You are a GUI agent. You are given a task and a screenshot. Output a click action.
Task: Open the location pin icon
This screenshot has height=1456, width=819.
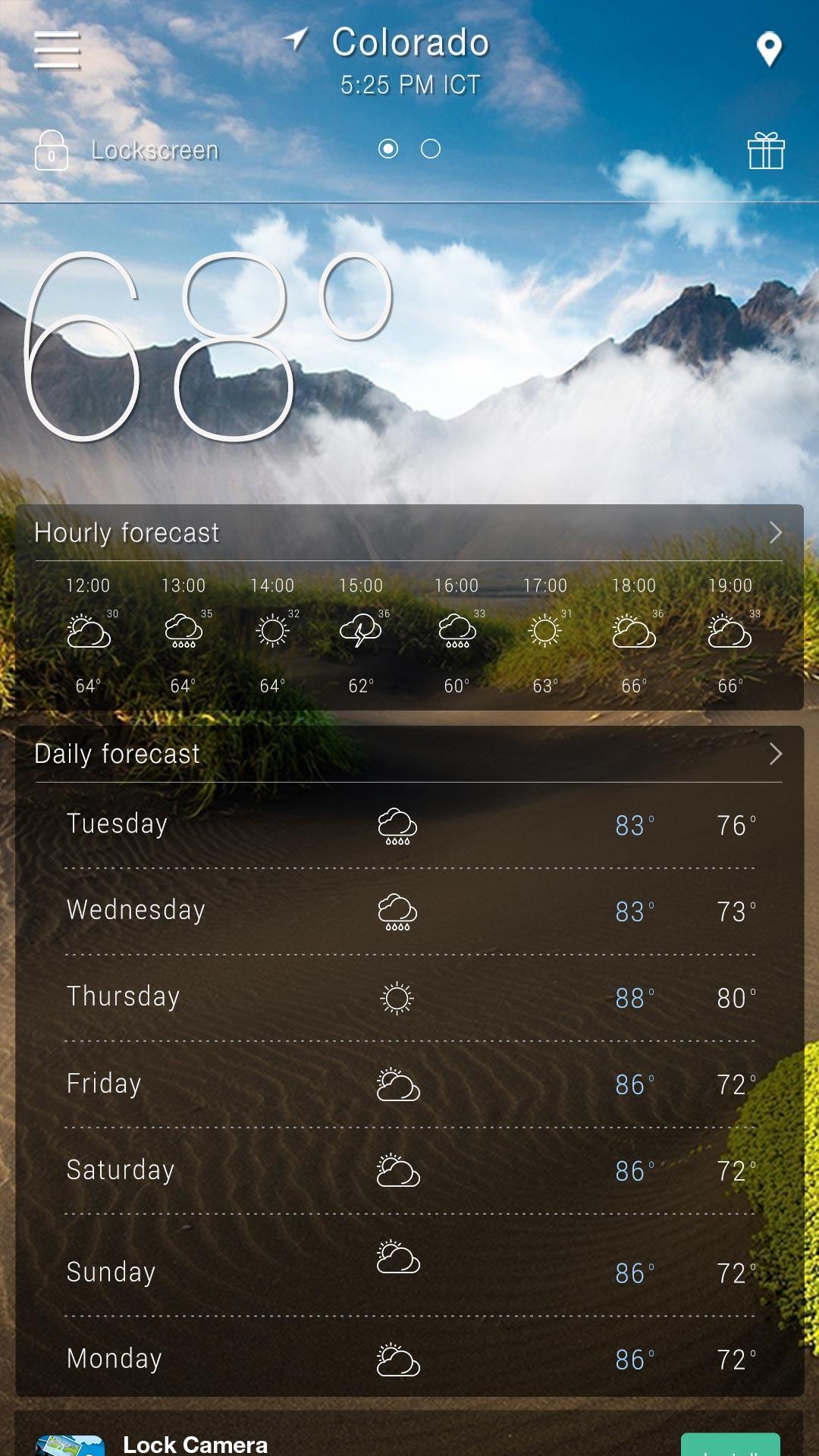click(769, 50)
